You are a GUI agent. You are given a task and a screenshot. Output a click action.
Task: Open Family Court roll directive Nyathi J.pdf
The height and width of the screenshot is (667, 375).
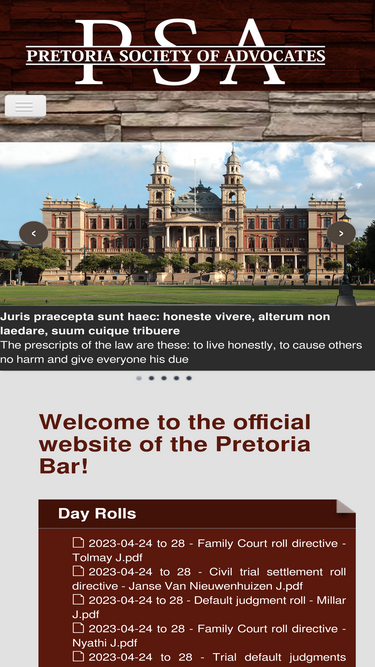209,636
